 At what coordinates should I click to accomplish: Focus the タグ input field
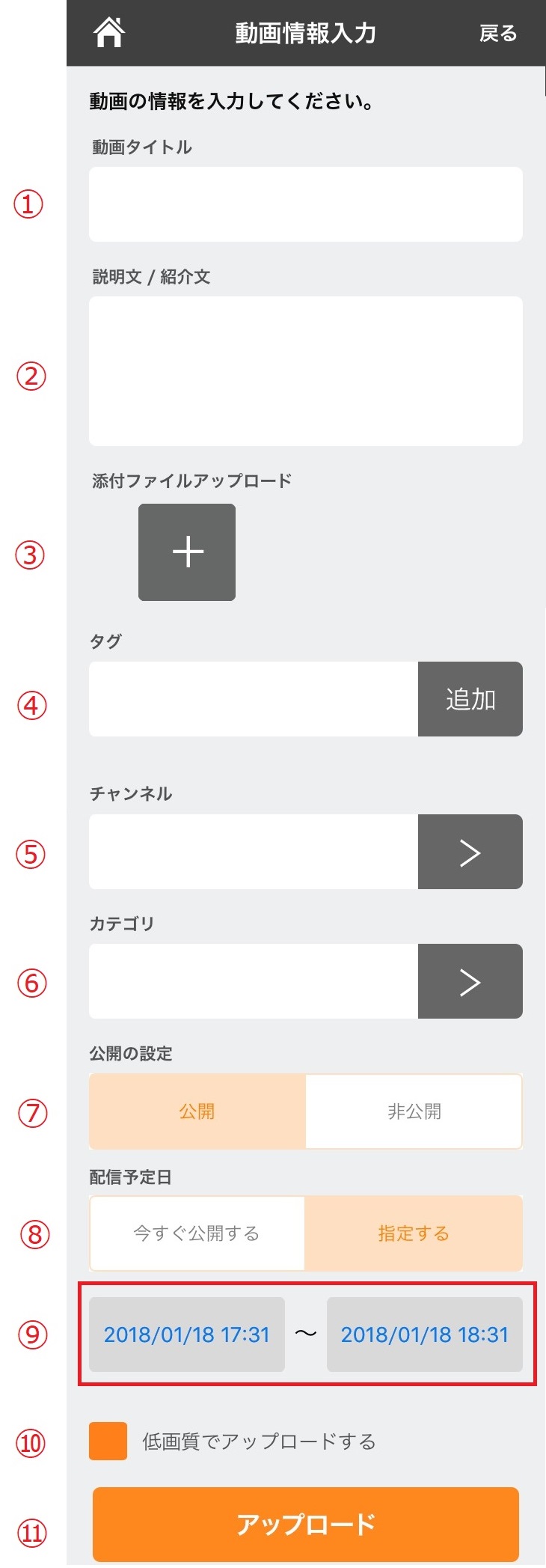(253, 699)
